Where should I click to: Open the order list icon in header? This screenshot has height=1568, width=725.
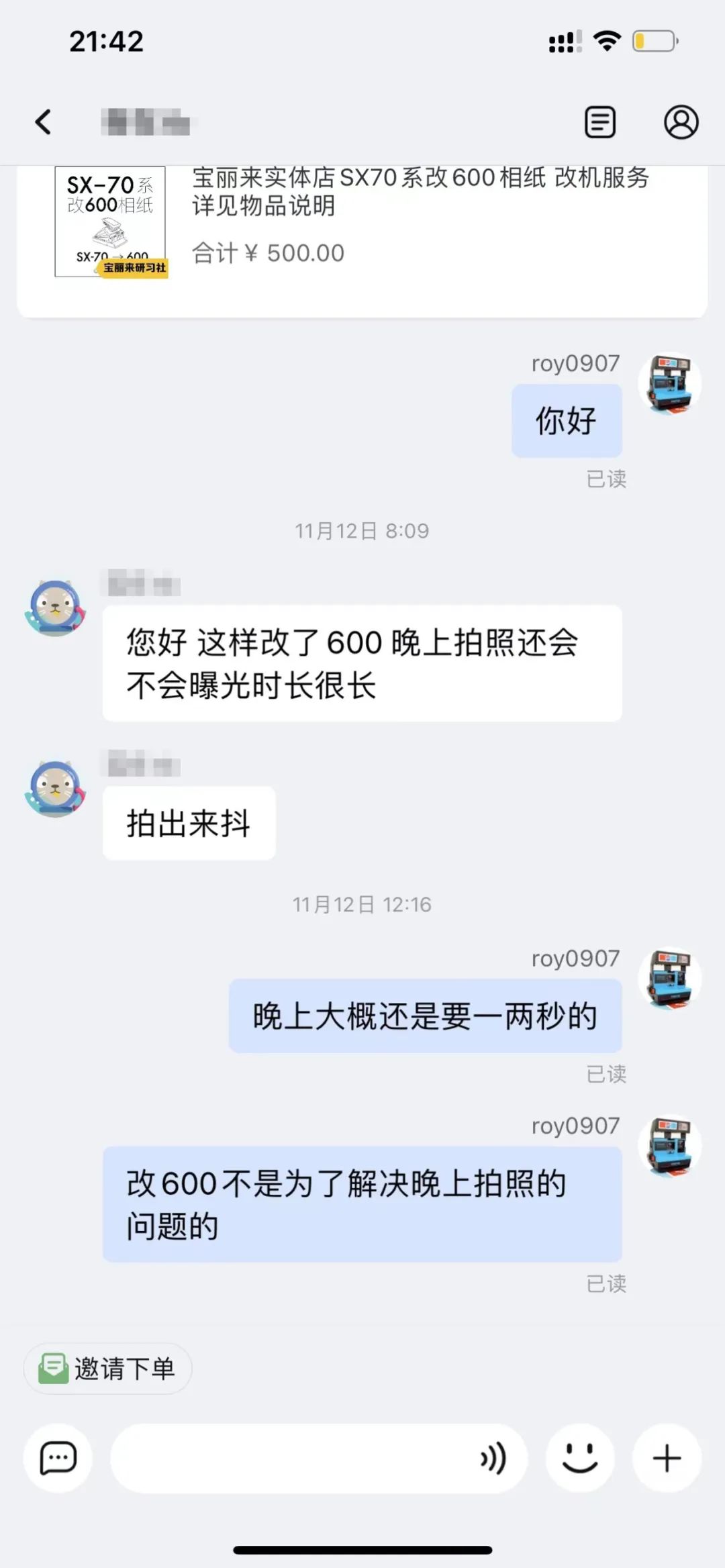coord(599,122)
